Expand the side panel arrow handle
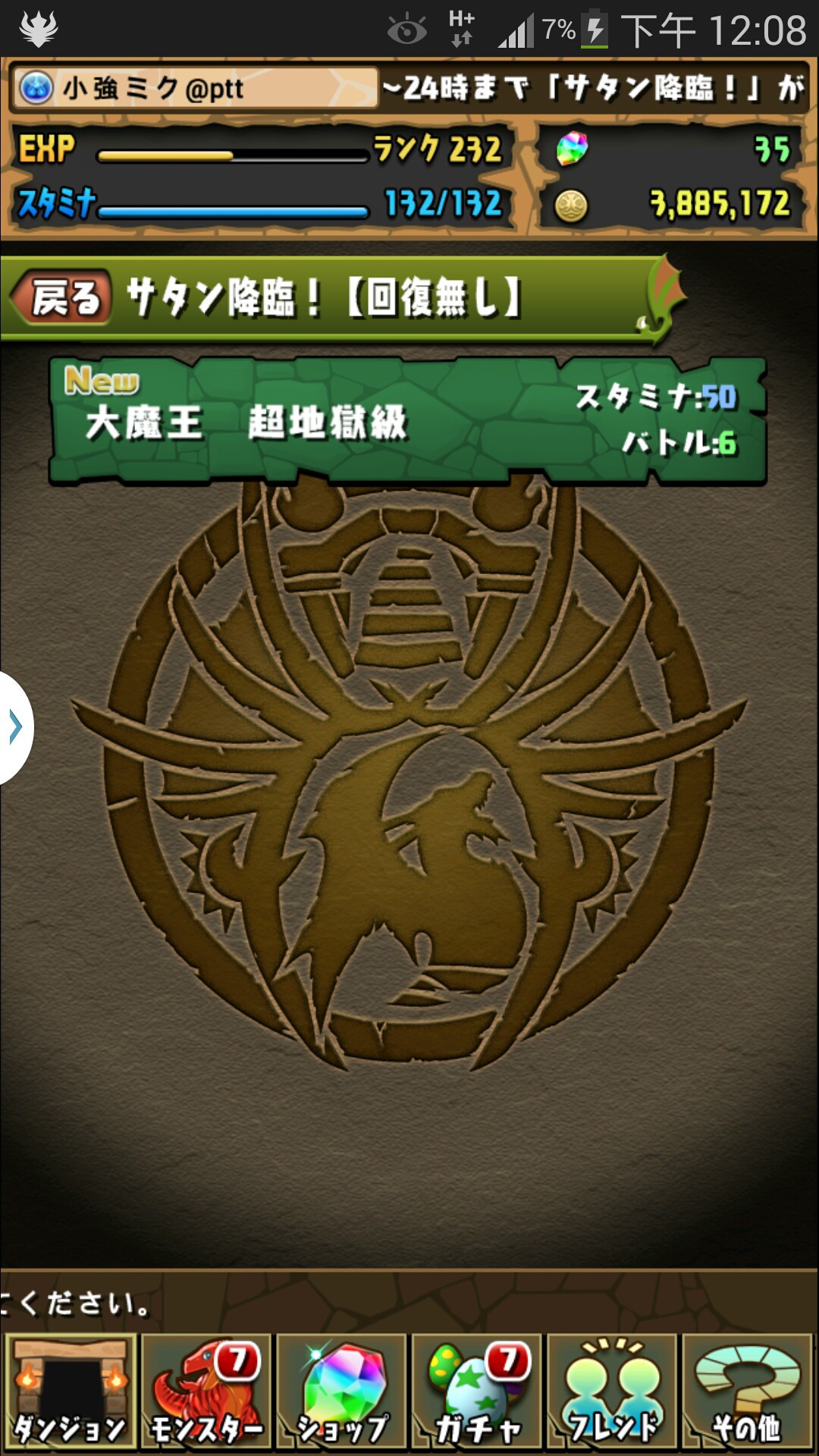 tap(15, 727)
